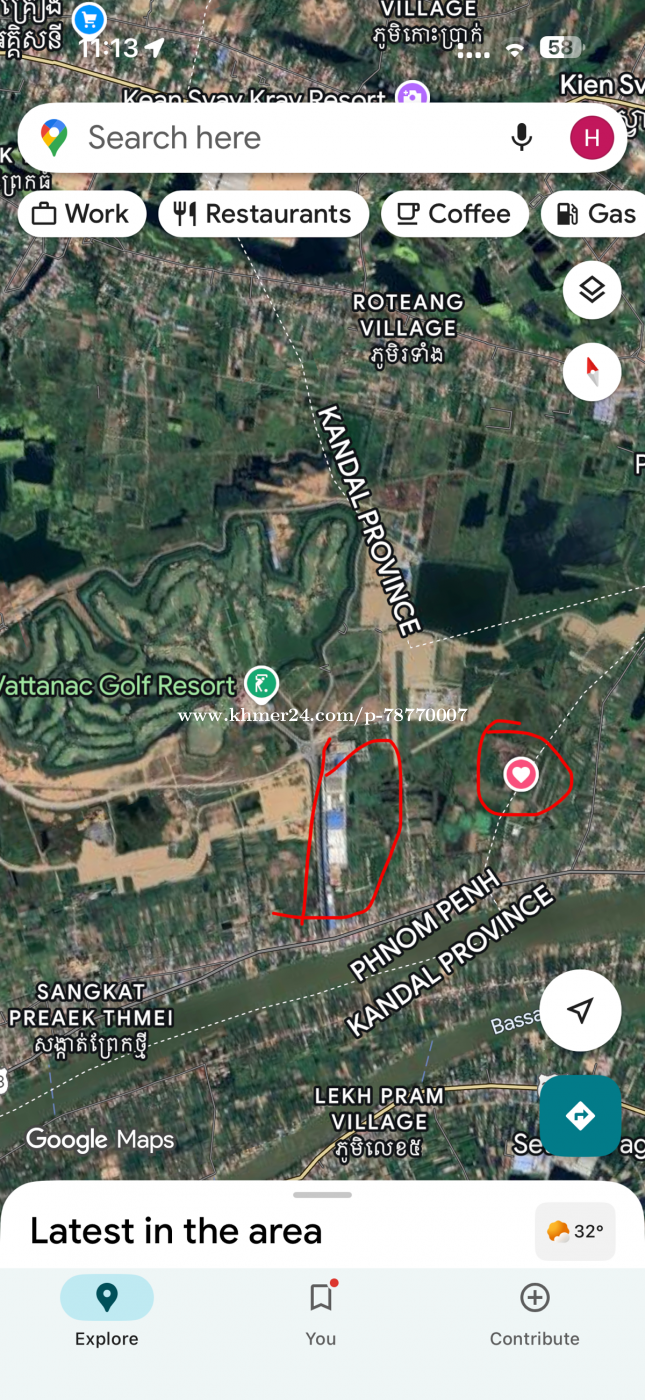
Task: Open the Vattanac Golf Resort map pin
Action: [262, 684]
